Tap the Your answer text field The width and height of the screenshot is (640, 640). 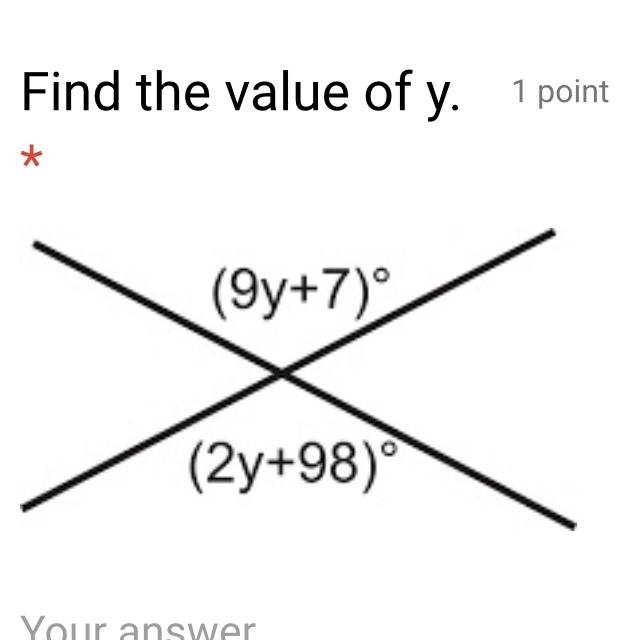click(x=138, y=628)
